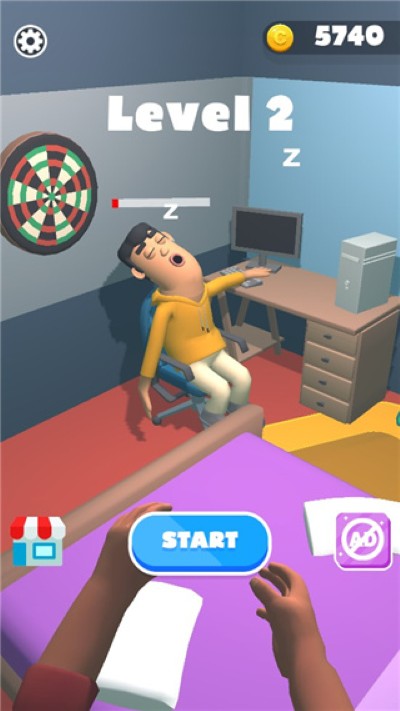
Task: Open the shop icon
Action: 38,541
